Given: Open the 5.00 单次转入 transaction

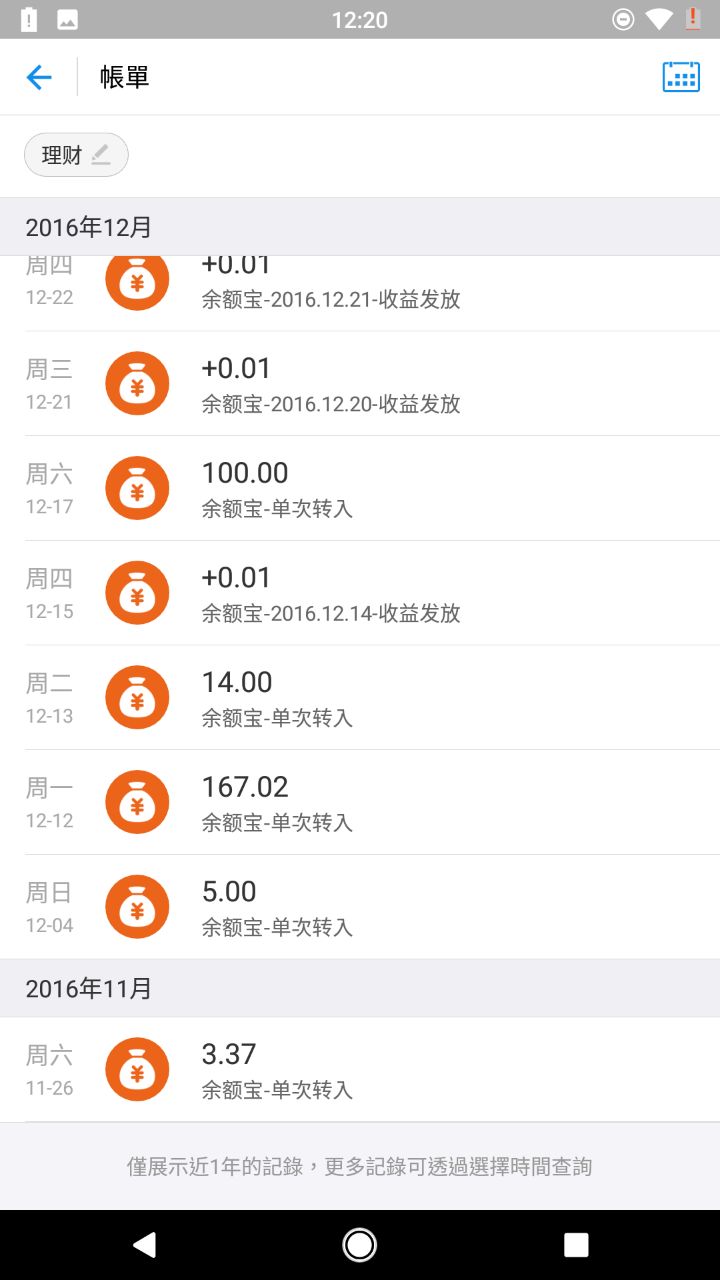Looking at the screenshot, I should click(360, 908).
